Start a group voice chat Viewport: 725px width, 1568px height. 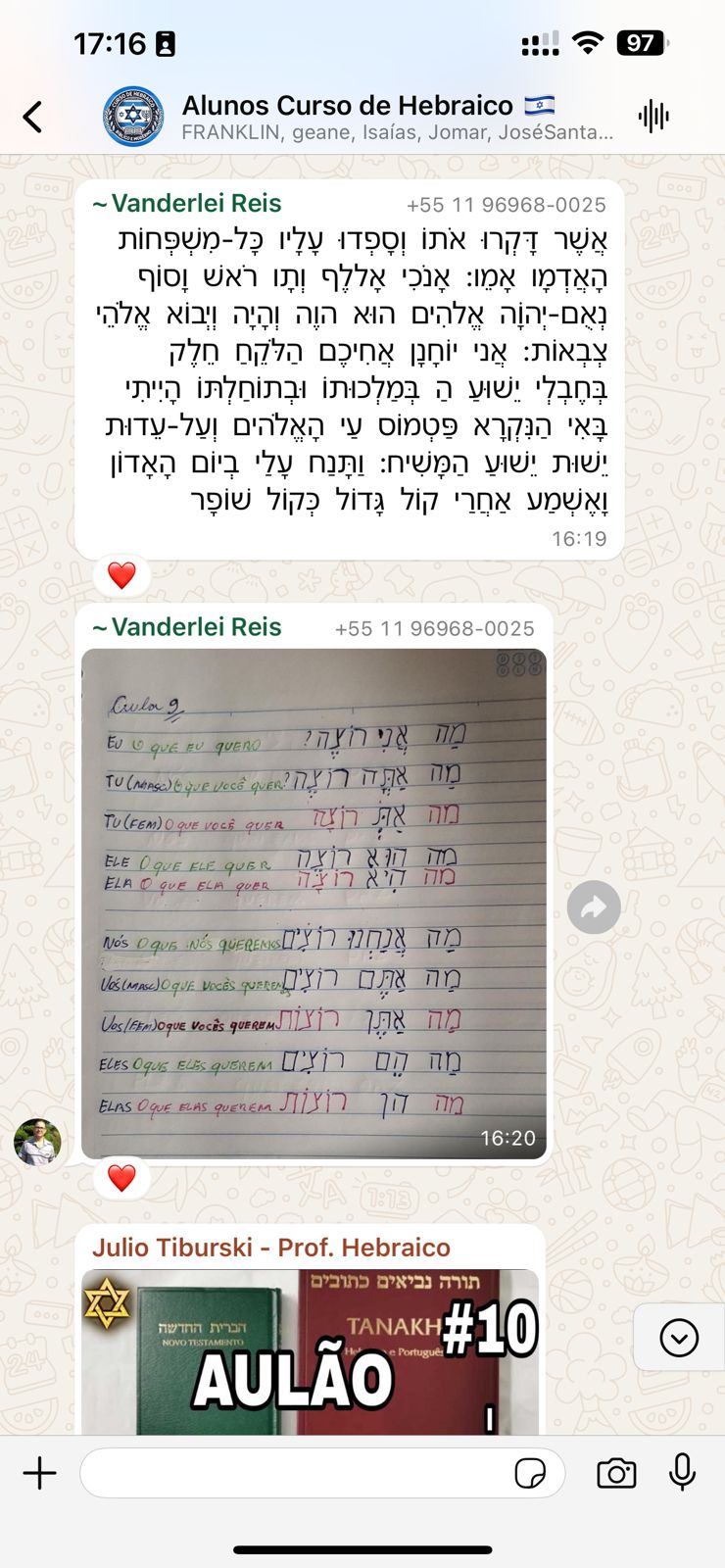pyautogui.click(x=653, y=117)
